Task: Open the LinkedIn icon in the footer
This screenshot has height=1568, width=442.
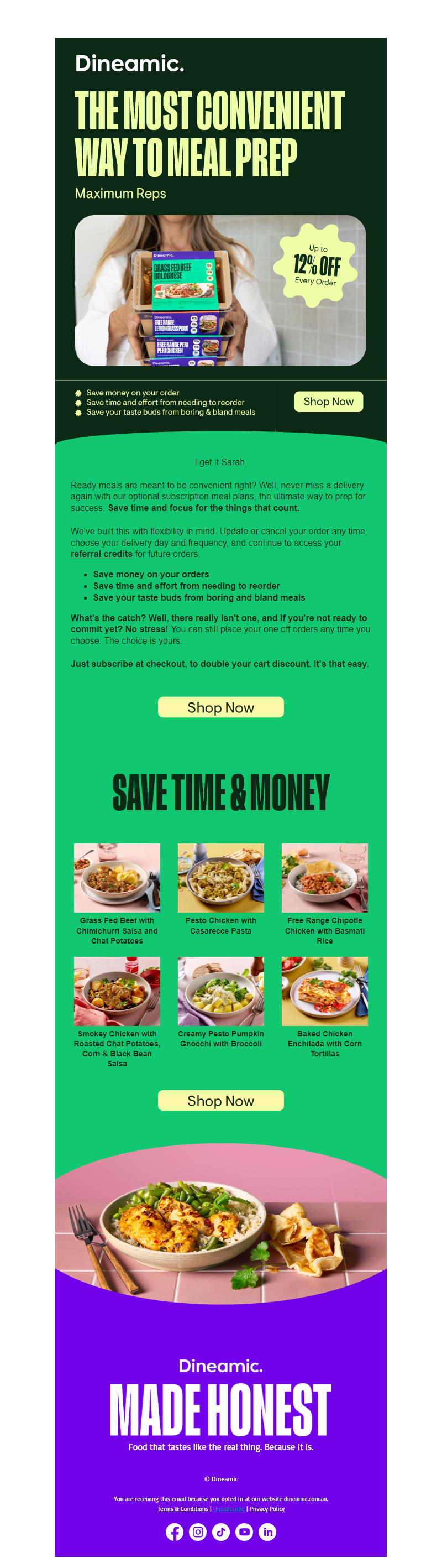Action: point(267,1532)
